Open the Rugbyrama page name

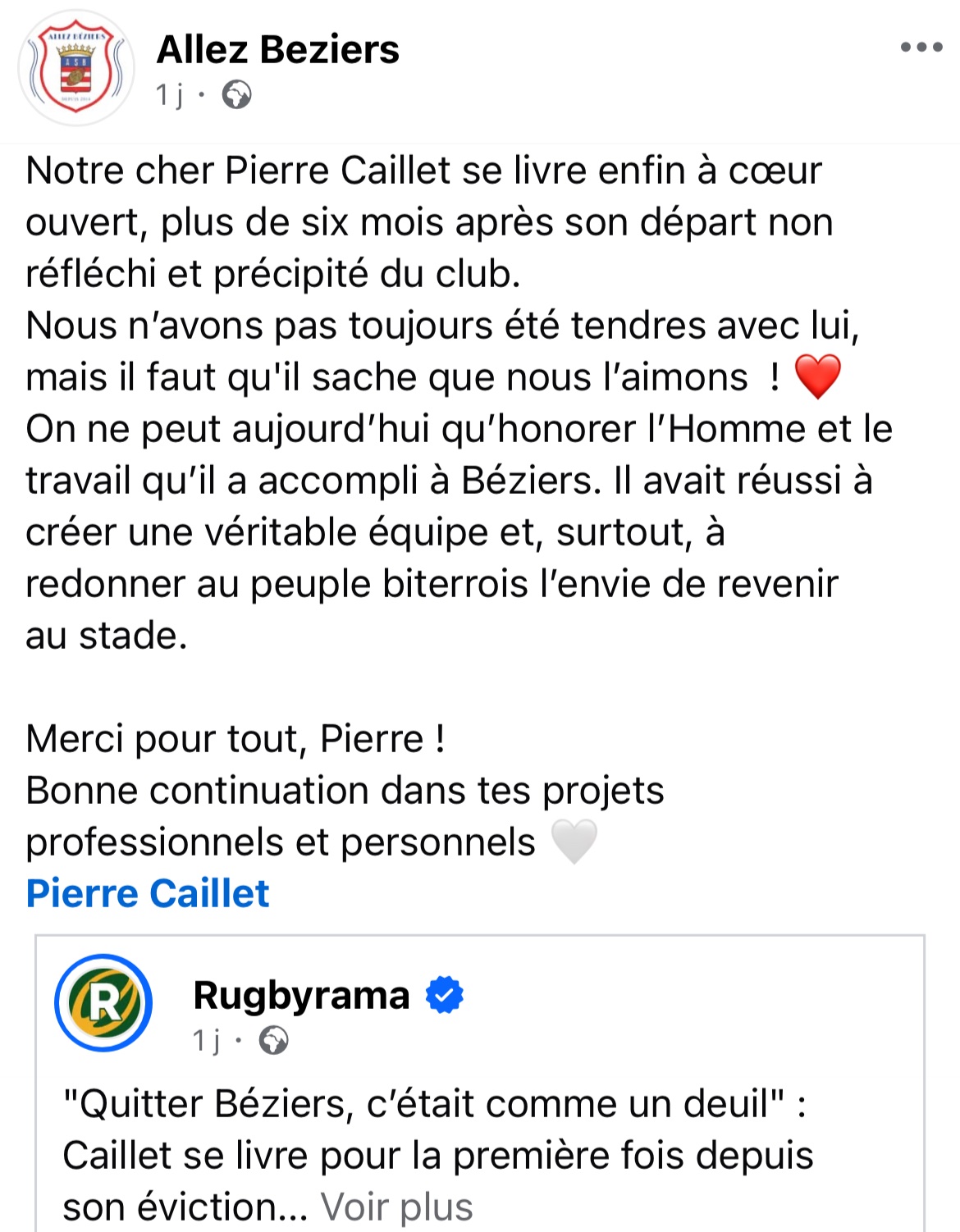301,995
